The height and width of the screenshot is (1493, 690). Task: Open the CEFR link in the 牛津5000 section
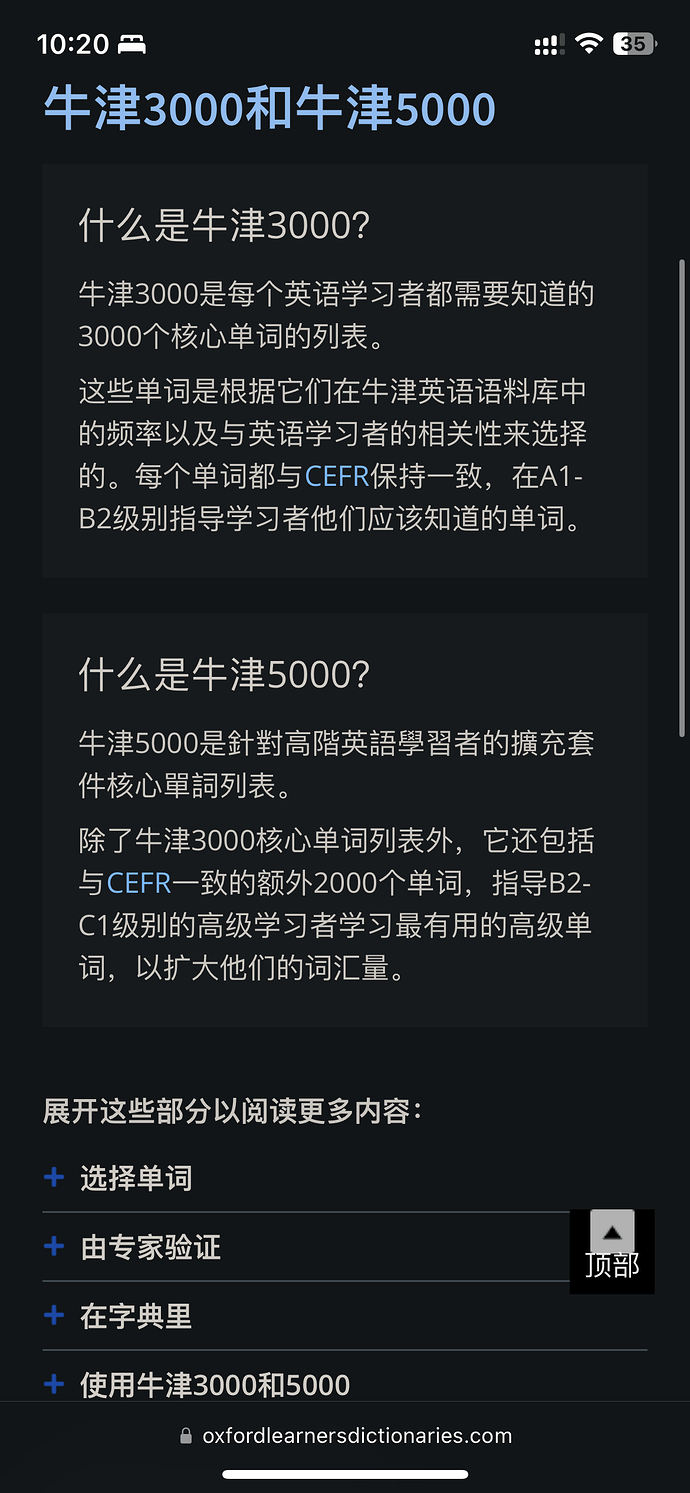139,883
